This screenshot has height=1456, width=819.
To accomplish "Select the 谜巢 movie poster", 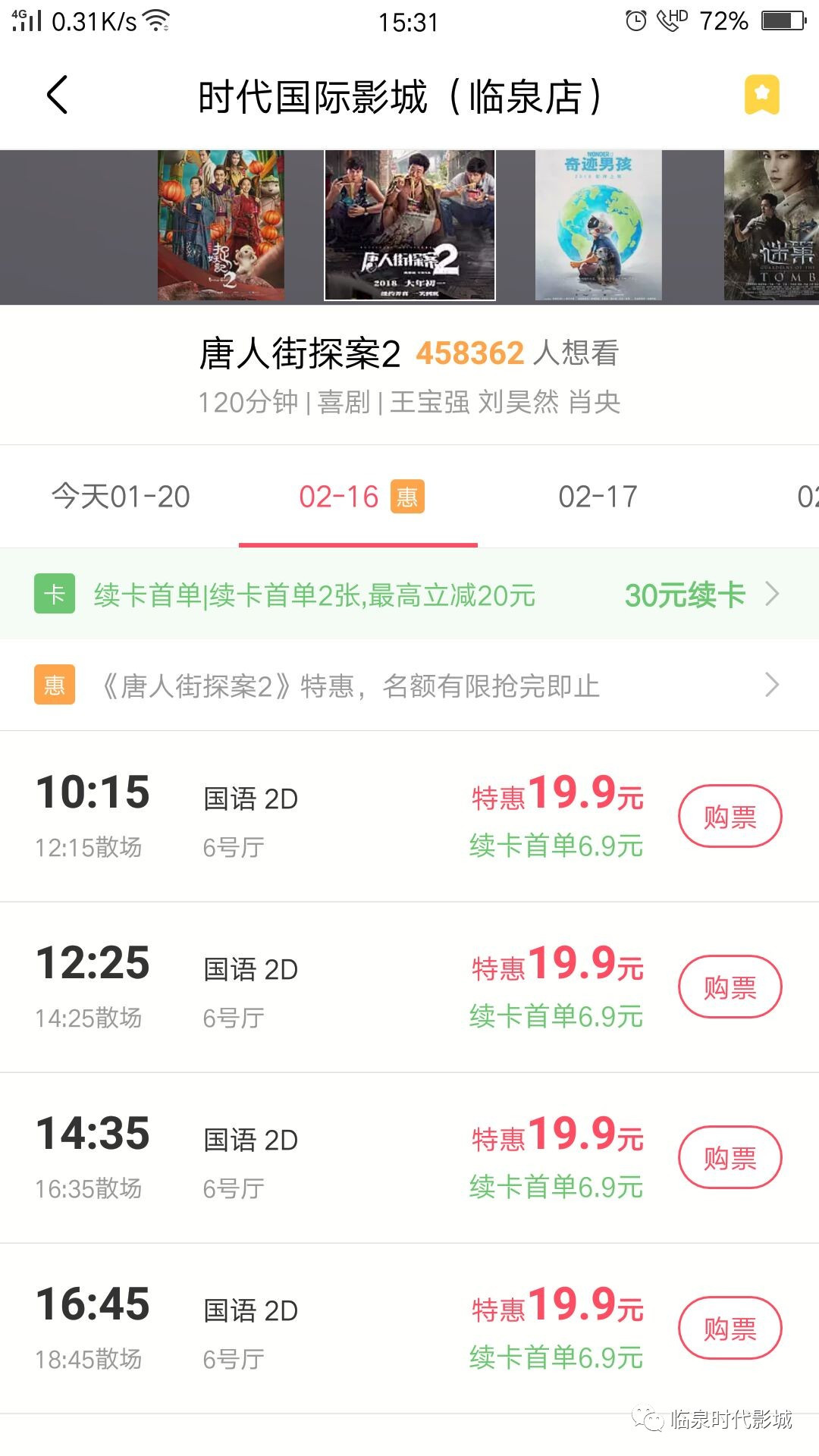I will tap(771, 225).
